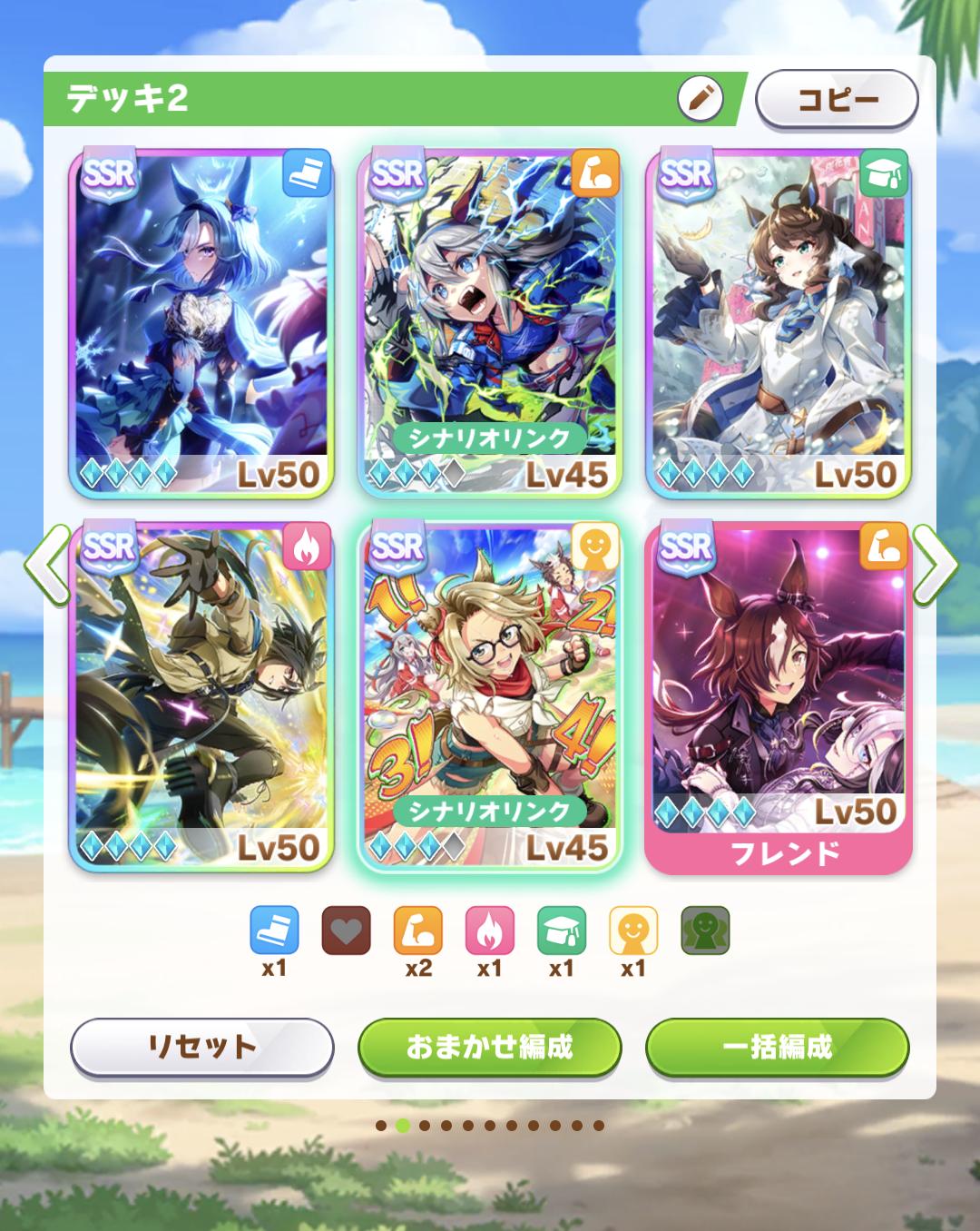Image resolution: width=980 pixels, height=1231 pixels.
Task: Open the friend-type card with glasses girl
Action: pos(490,696)
